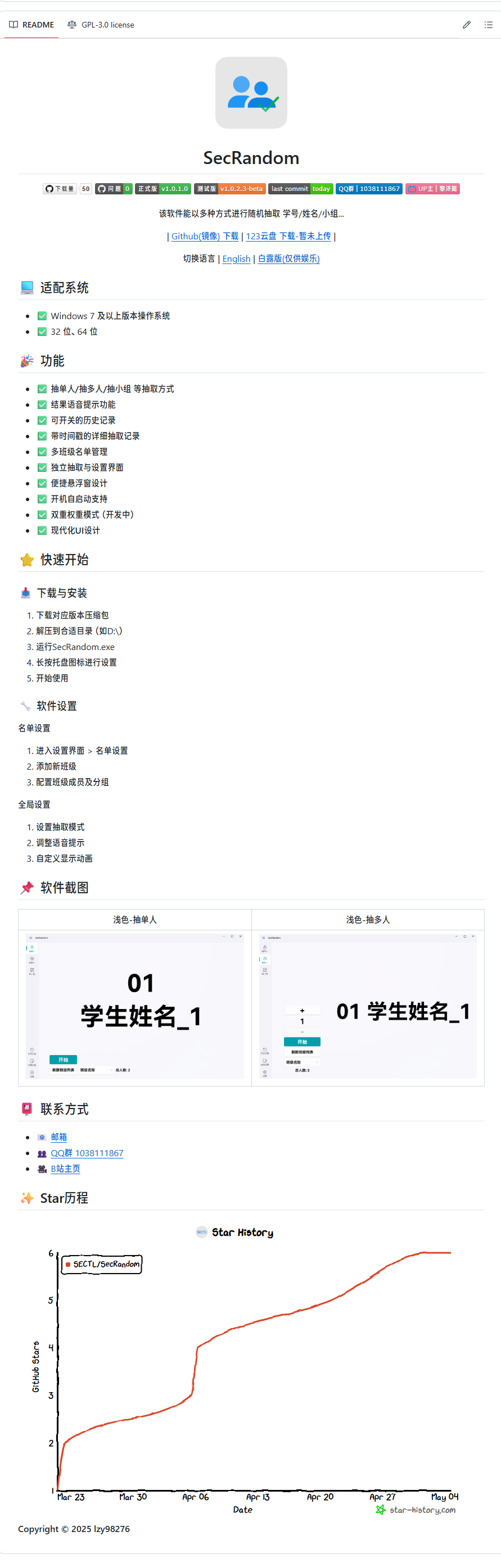Image resolution: width=501 pixels, height=1568 pixels.
Task: Visit the B站主页 link
Action: click(65, 1169)
